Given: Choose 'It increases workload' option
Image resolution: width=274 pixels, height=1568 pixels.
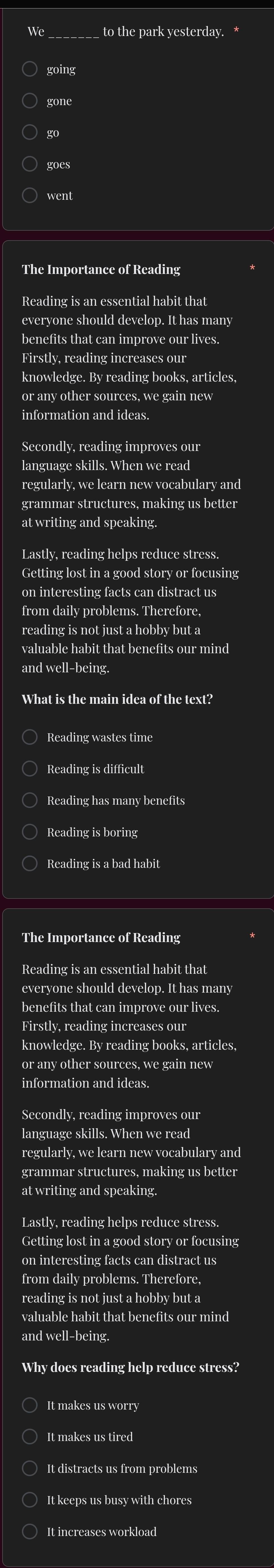Looking at the screenshot, I should tap(30, 1532).
